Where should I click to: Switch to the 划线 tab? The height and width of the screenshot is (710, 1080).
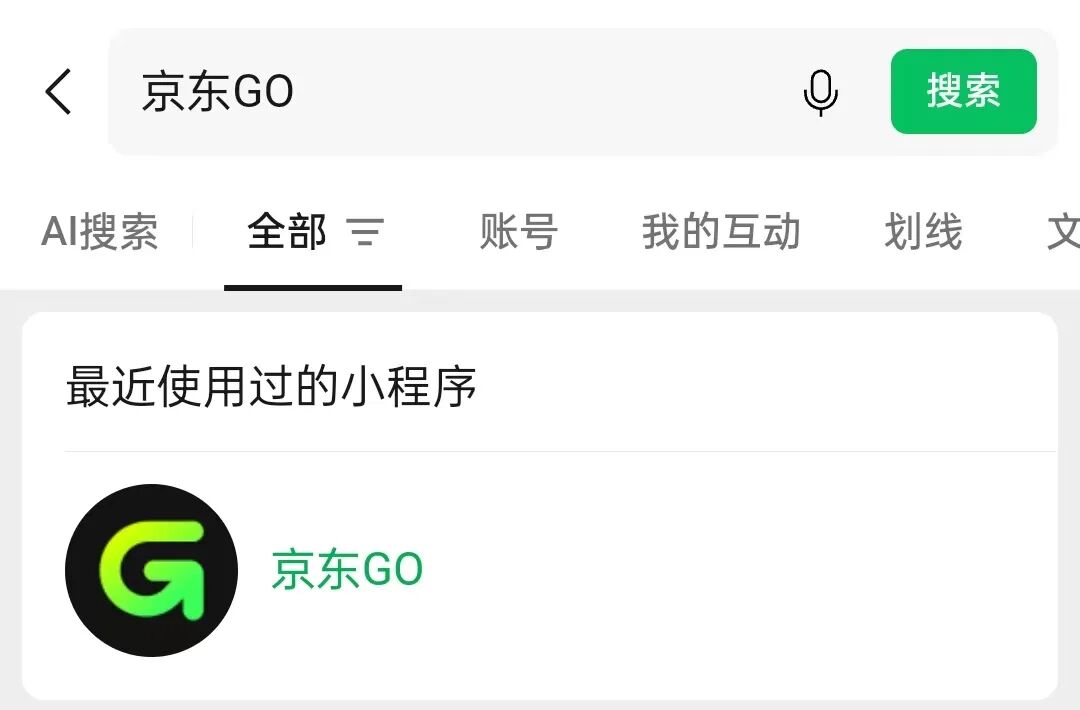[923, 233]
